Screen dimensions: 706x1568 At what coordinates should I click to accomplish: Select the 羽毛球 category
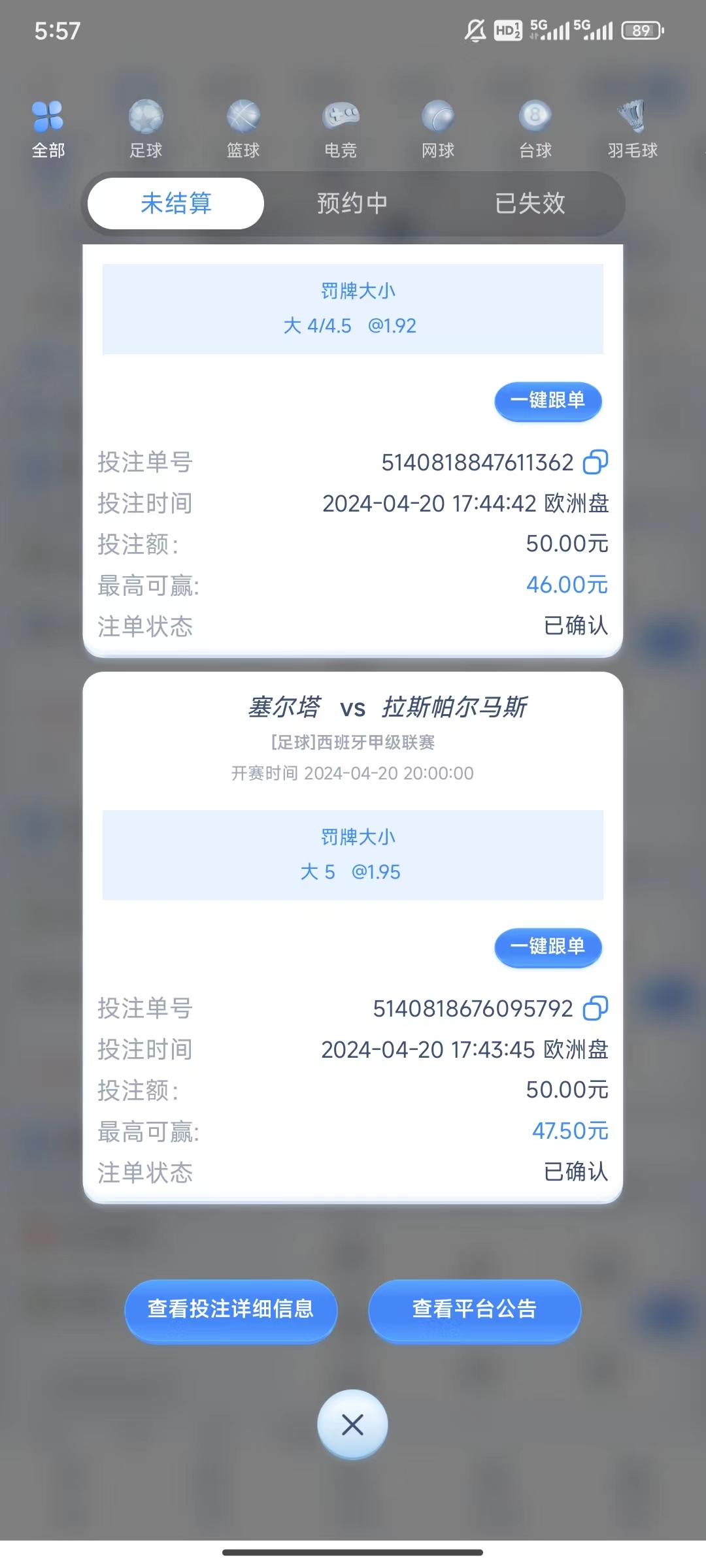632,129
